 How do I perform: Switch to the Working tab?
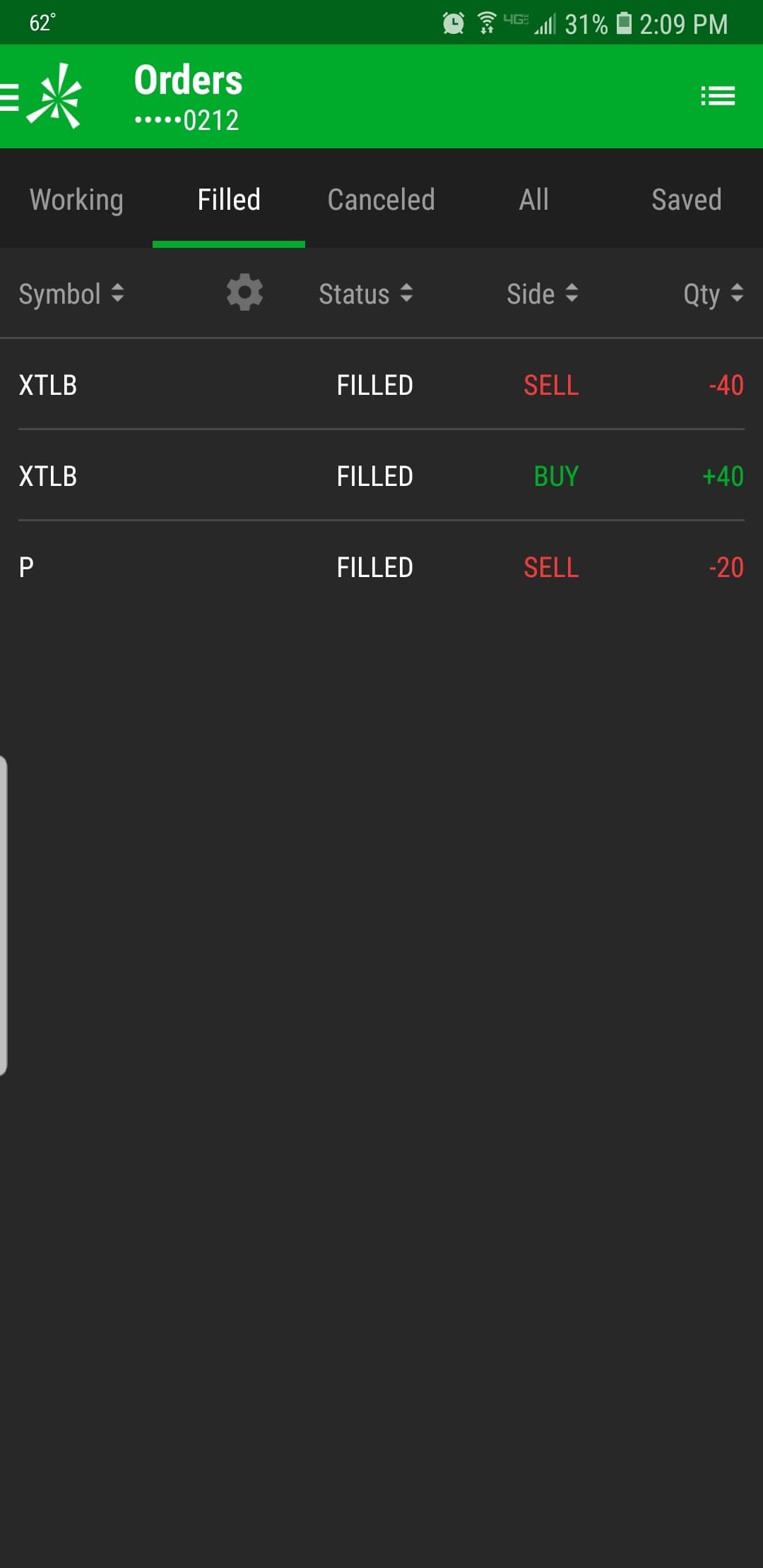[76, 200]
